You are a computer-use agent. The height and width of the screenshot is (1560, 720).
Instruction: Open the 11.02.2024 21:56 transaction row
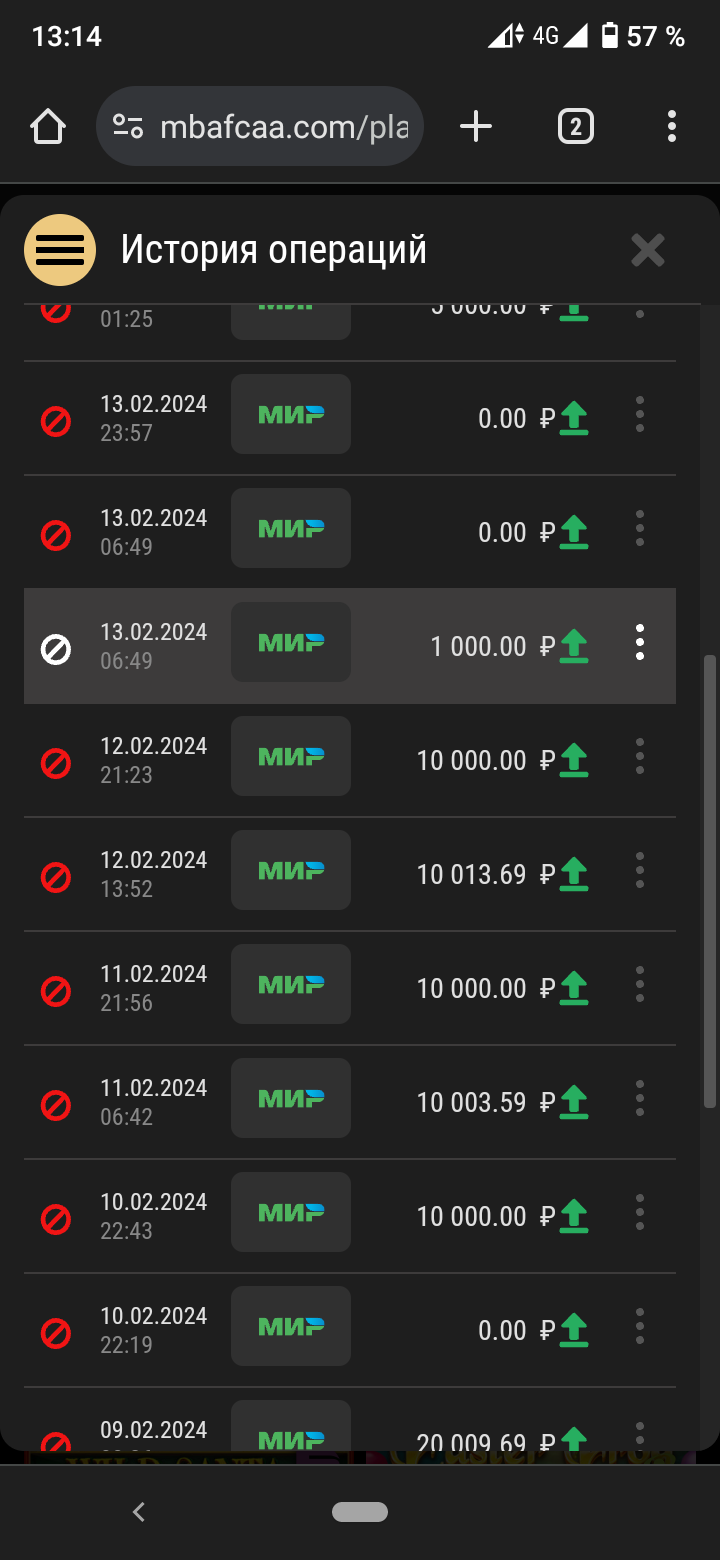[x=350, y=988]
